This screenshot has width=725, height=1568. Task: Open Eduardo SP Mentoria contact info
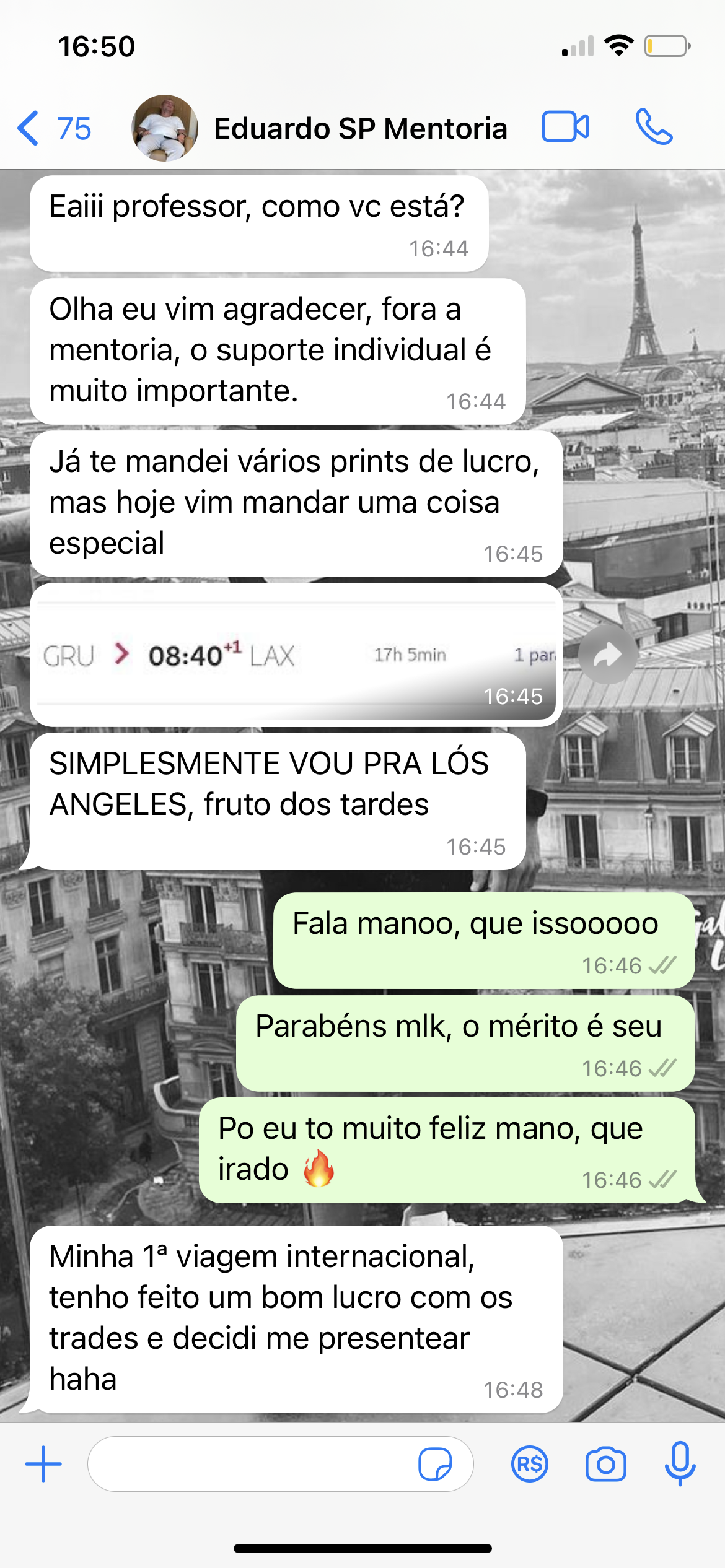coord(359,128)
